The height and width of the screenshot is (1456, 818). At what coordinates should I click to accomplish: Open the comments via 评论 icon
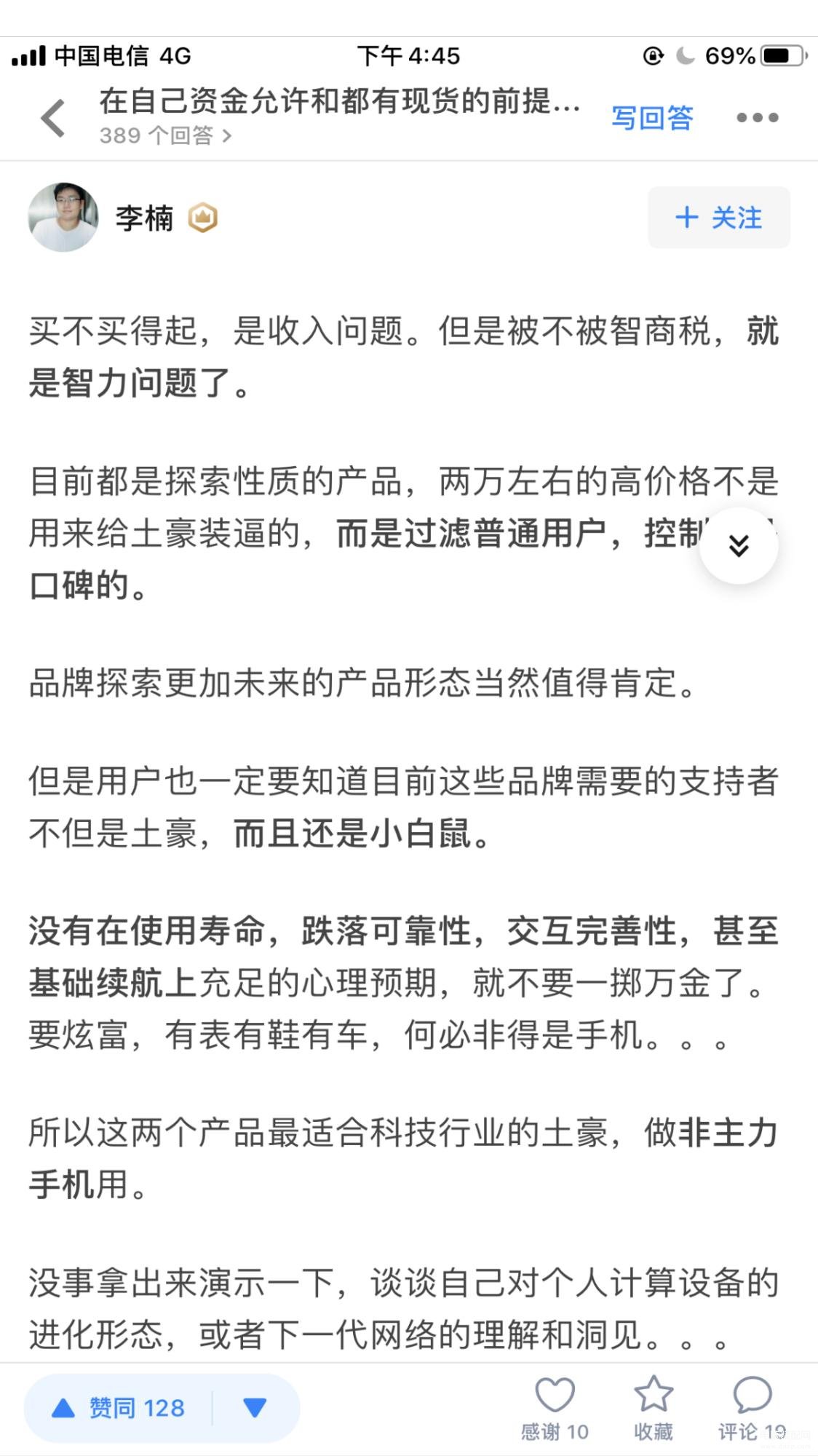[x=751, y=1408]
